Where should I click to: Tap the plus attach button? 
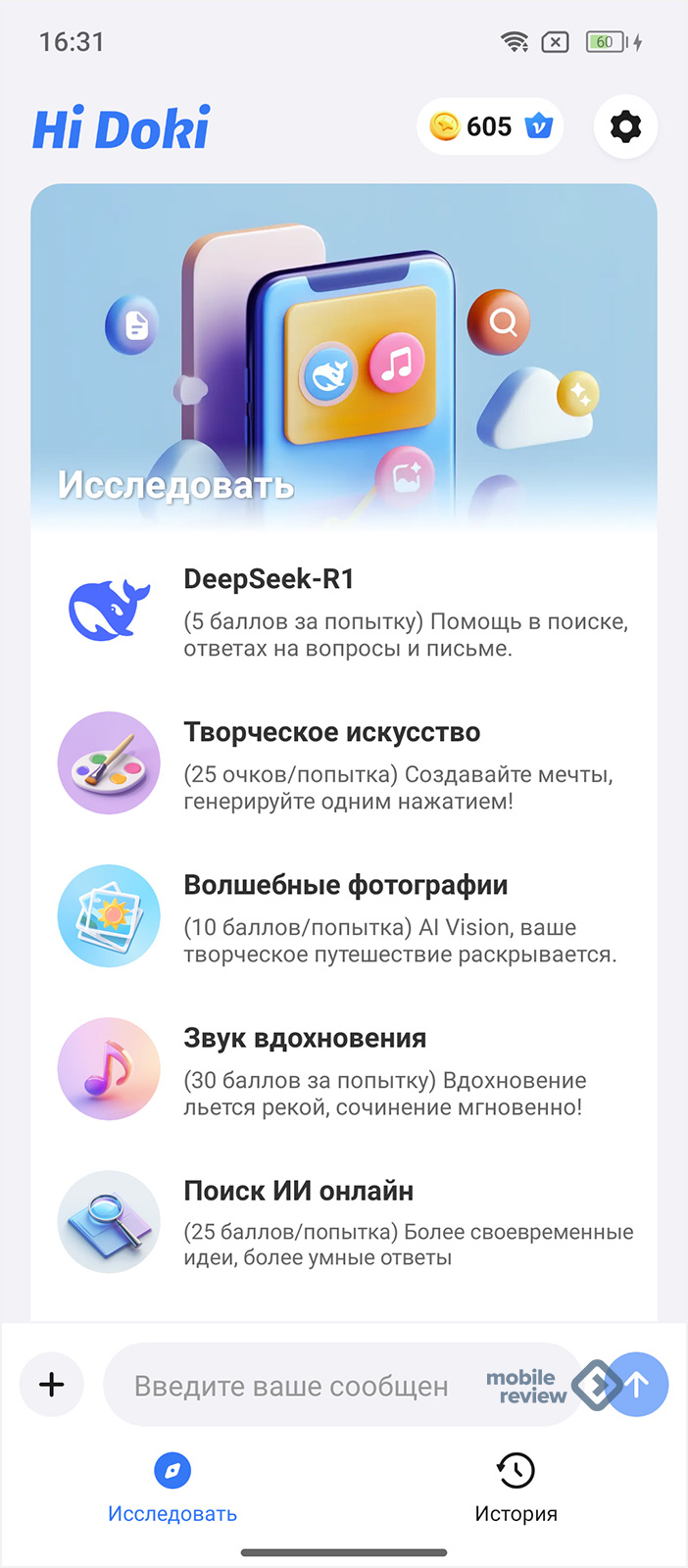tap(52, 1385)
